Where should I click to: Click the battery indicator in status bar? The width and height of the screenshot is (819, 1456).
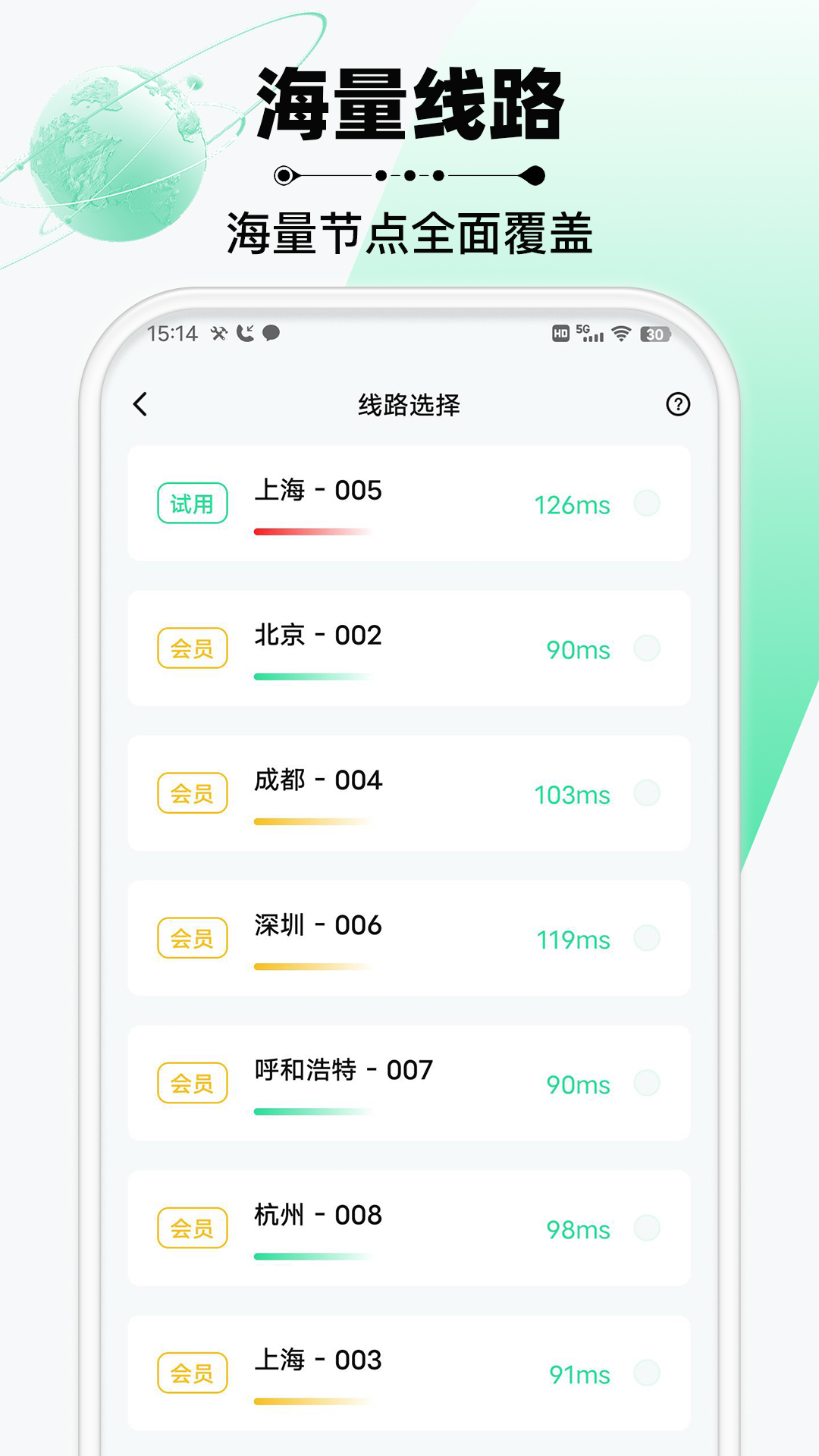coord(654,332)
